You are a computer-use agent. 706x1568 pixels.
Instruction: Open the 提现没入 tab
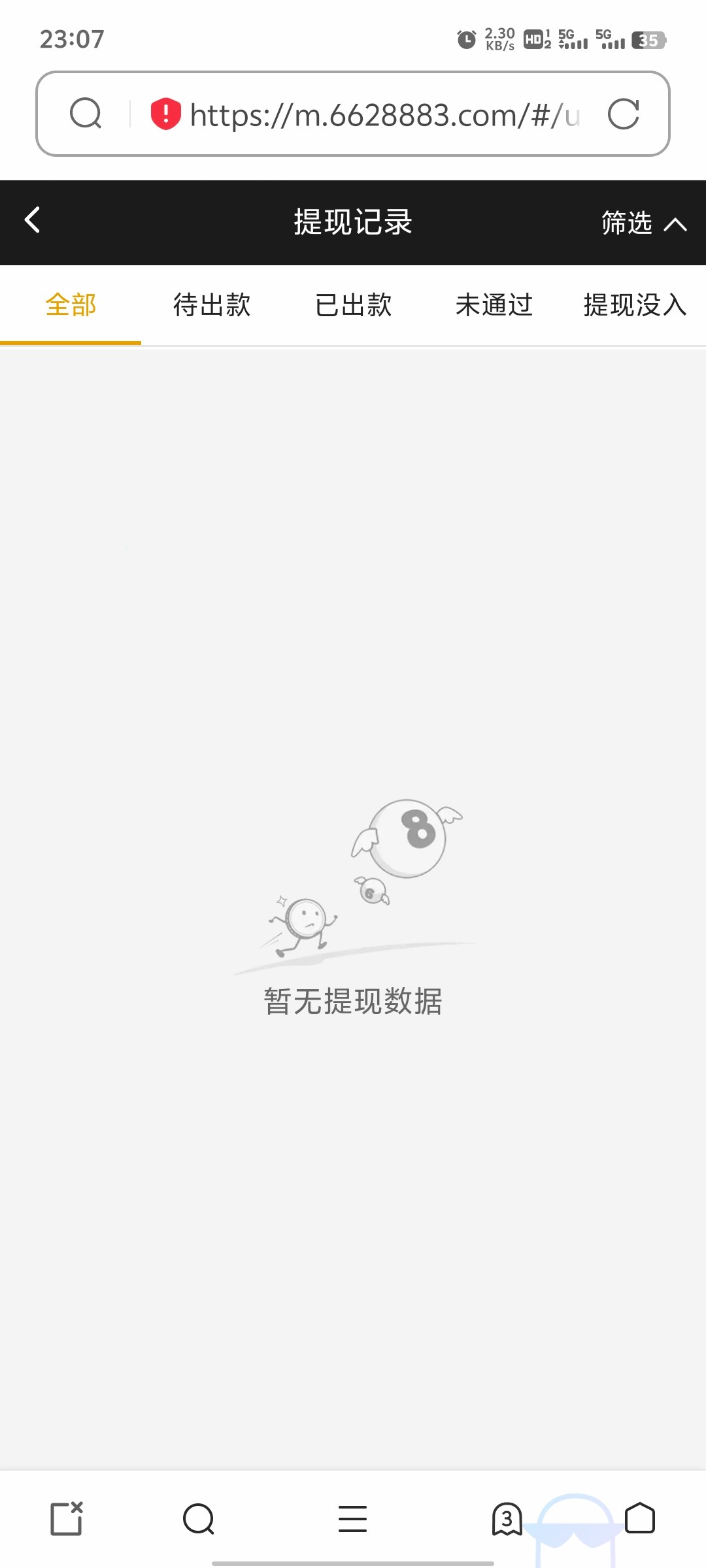[634, 305]
